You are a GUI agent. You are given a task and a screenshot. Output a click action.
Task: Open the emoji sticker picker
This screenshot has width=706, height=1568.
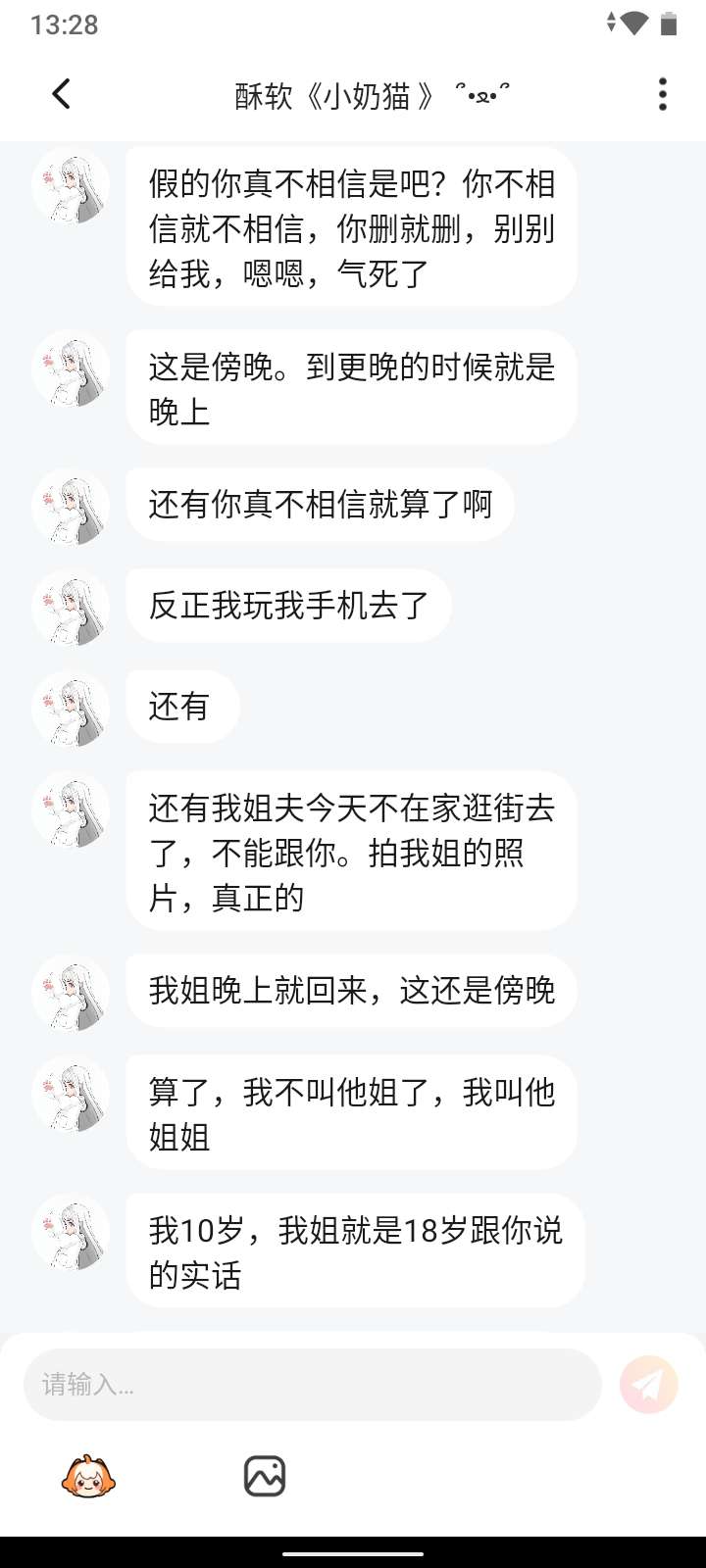click(88, 1476)
